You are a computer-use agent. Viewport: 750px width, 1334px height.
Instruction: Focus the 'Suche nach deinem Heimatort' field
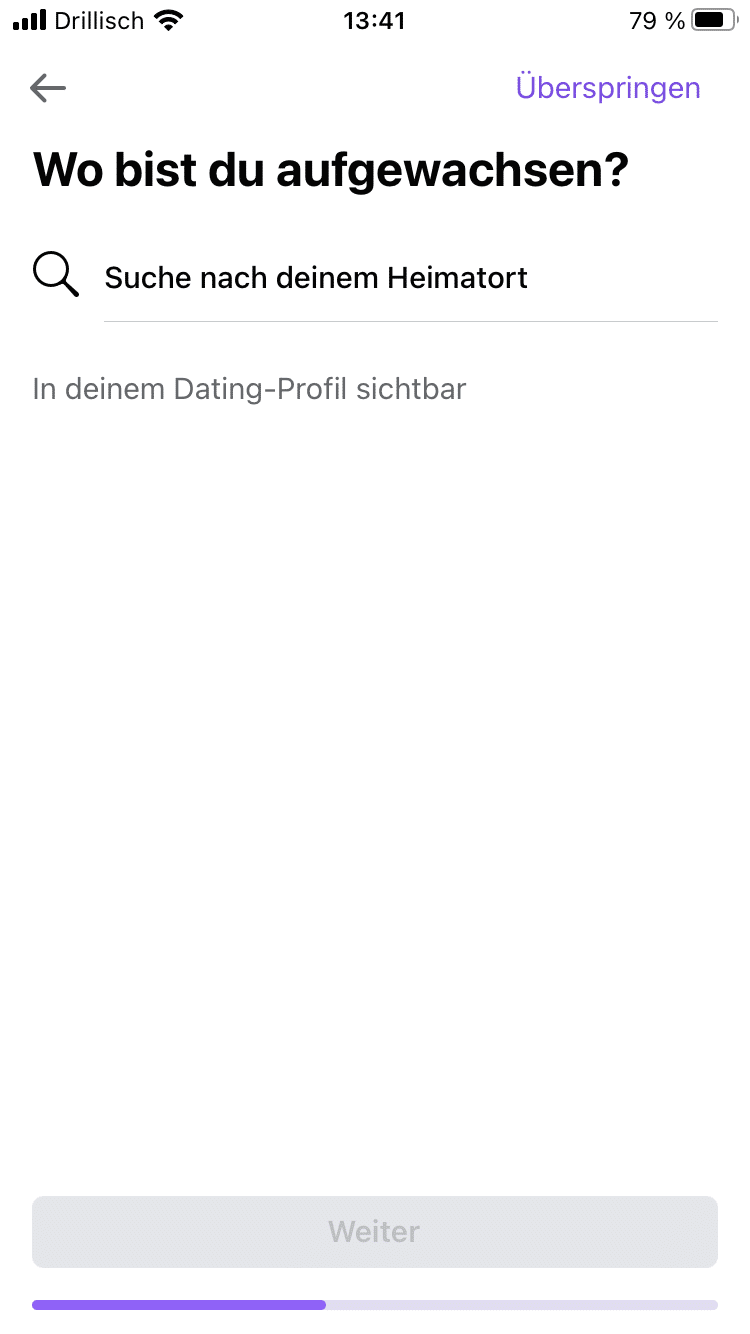(410, 277)
